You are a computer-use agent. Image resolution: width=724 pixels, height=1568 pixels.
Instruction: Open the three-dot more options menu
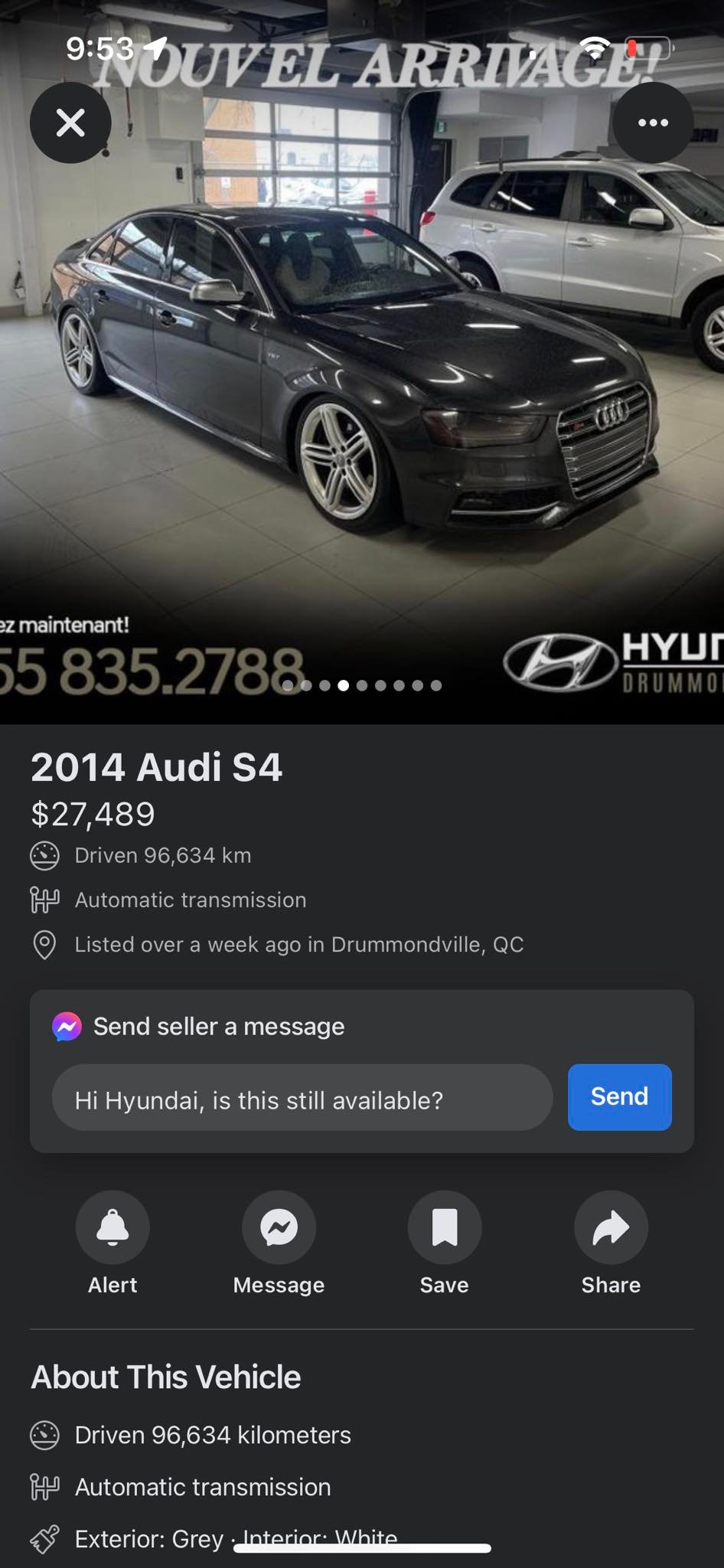(x=653, y=122)
